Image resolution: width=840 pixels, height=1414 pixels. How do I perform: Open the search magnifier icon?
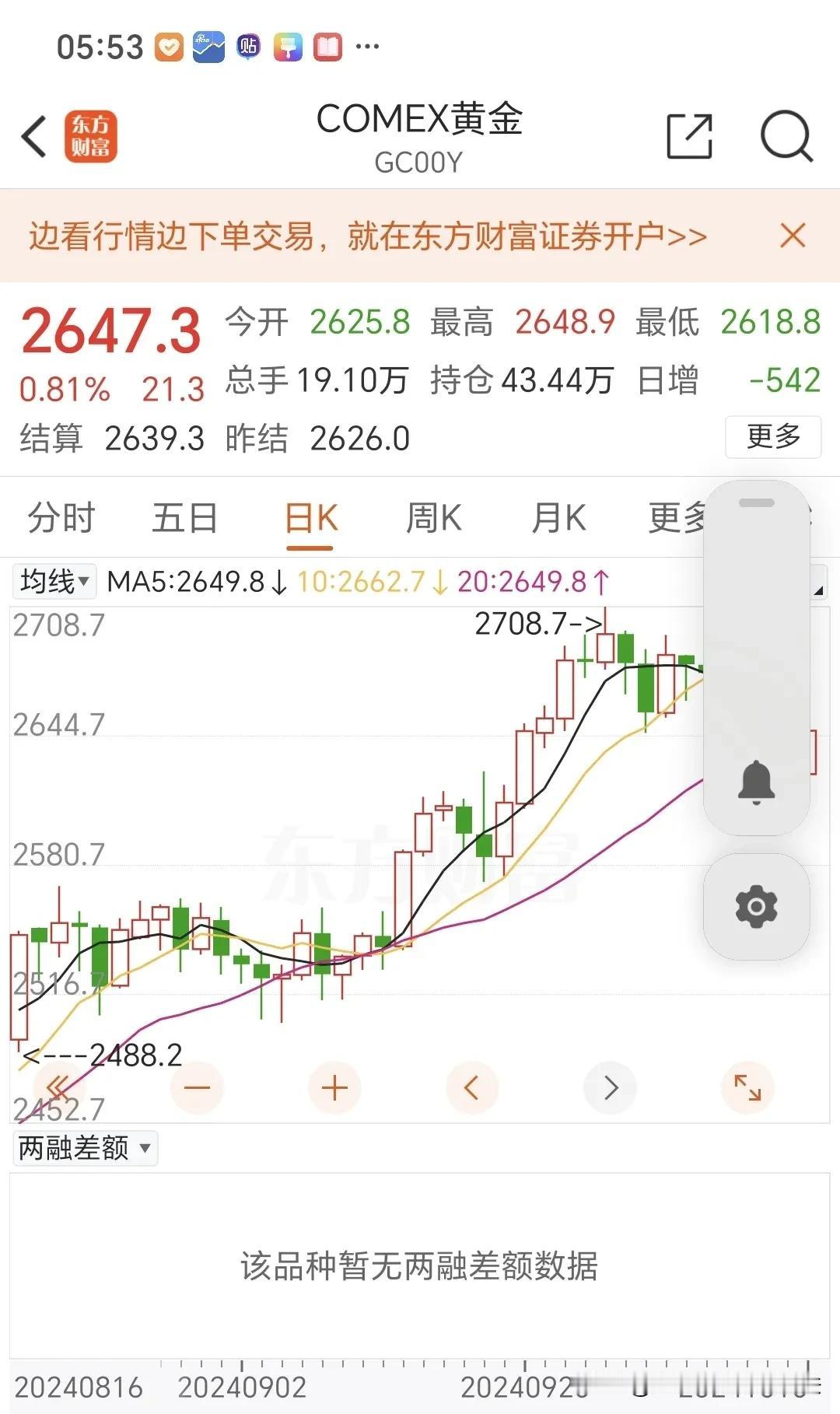[786, 136]
